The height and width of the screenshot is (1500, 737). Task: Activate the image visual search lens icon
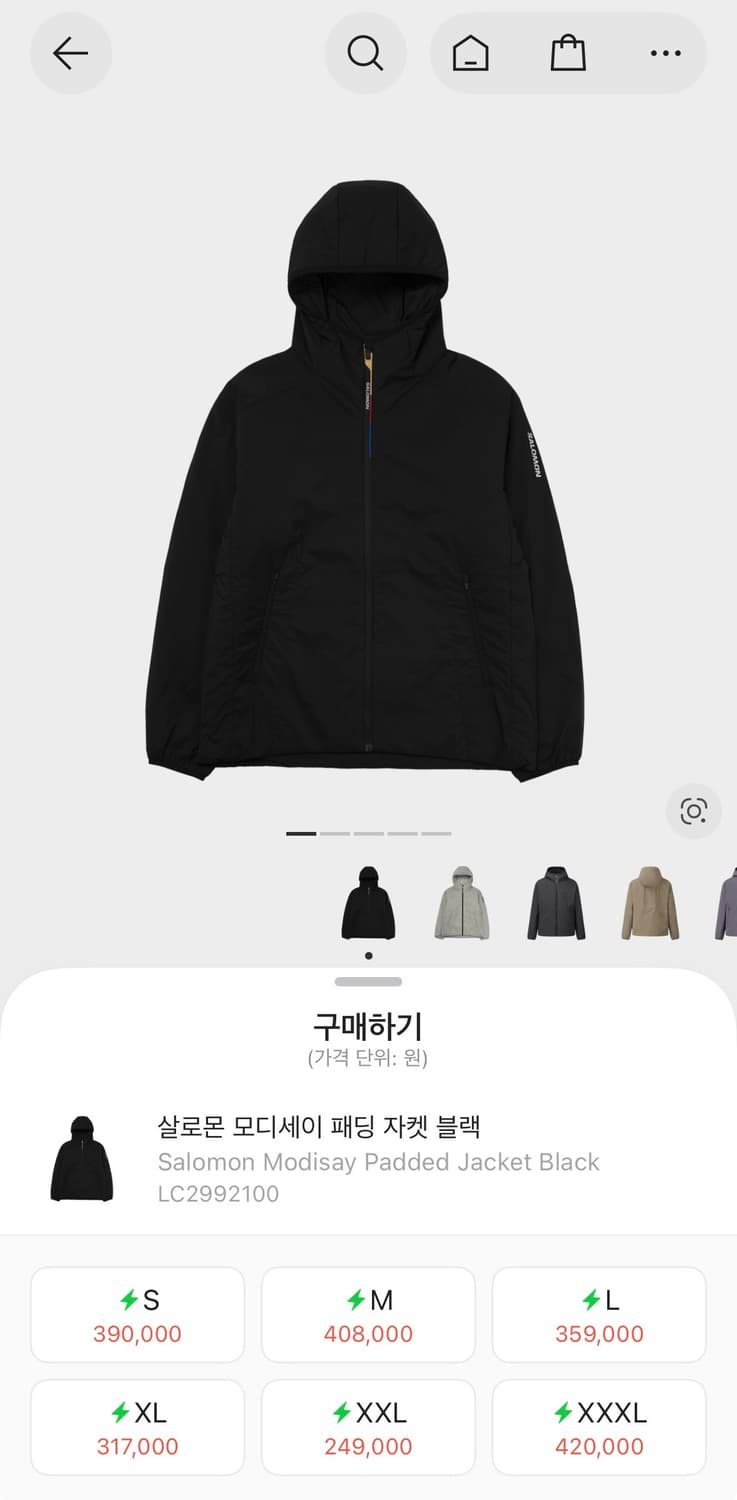coord(695,812)
